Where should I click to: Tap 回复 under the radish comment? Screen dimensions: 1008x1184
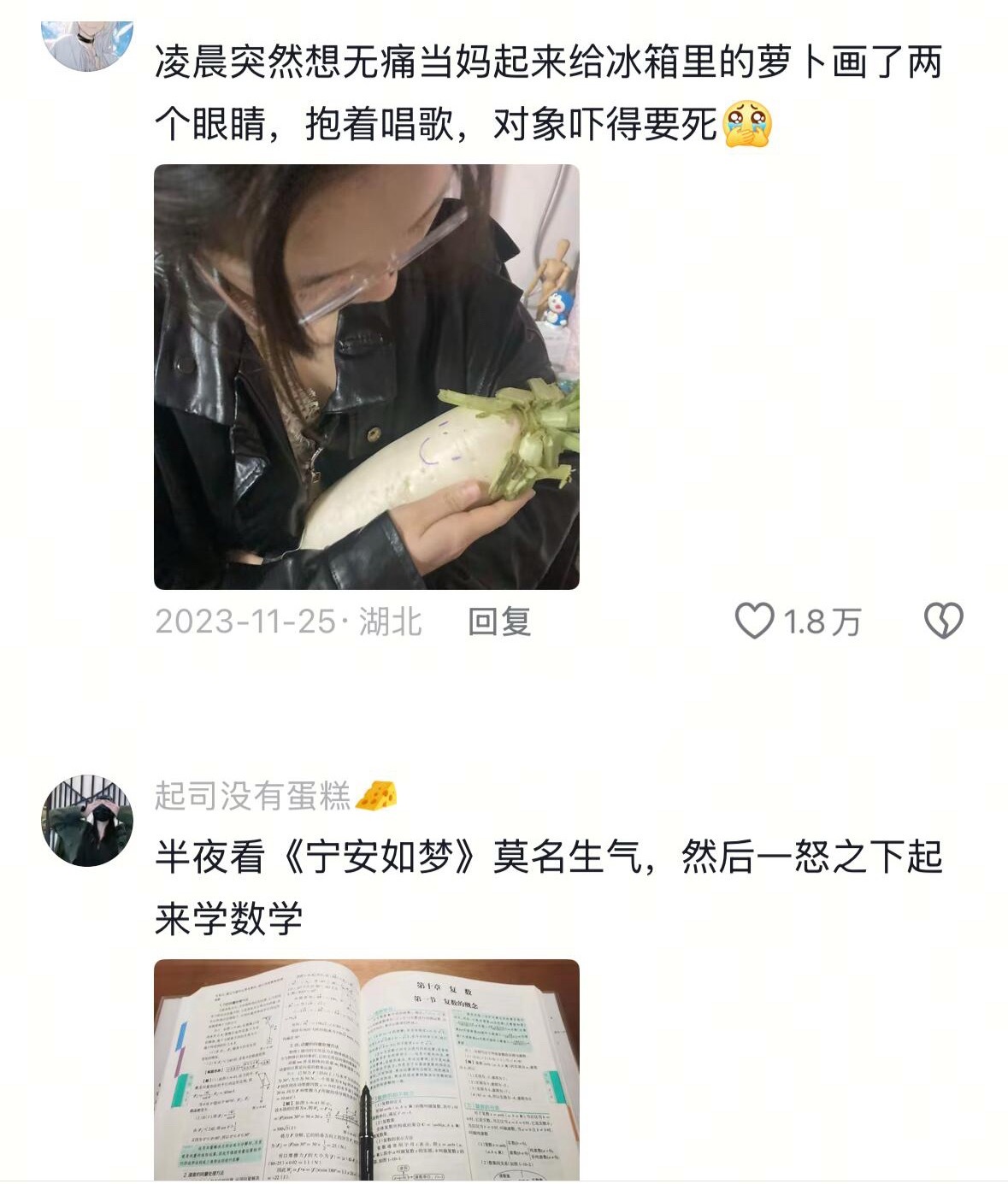pos(499,621)
